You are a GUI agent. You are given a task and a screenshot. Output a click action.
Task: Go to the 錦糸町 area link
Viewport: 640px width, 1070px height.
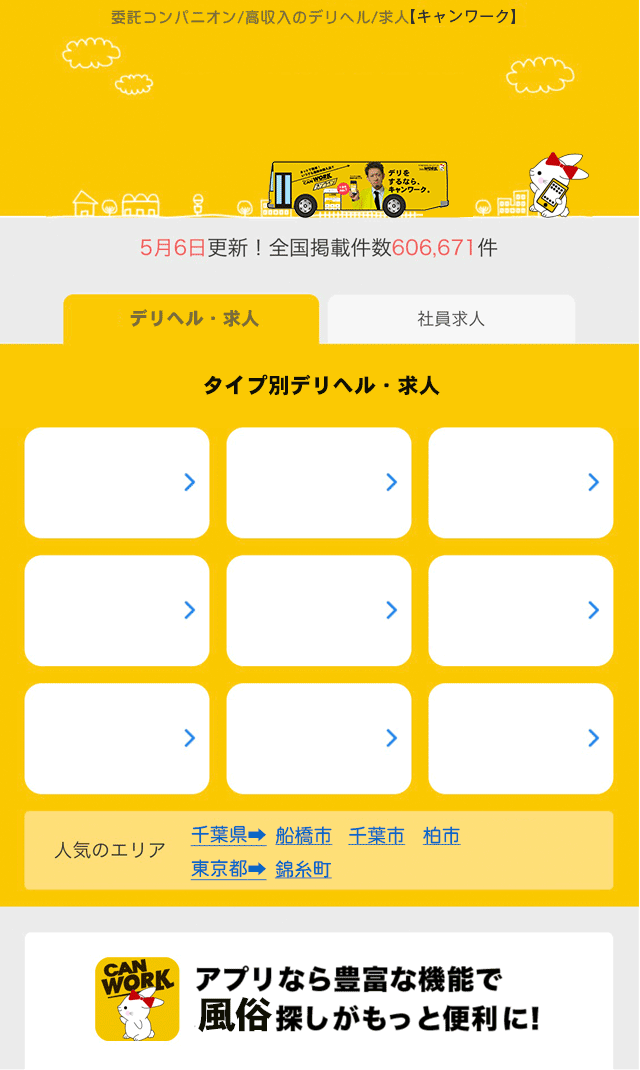click(303, 870)
